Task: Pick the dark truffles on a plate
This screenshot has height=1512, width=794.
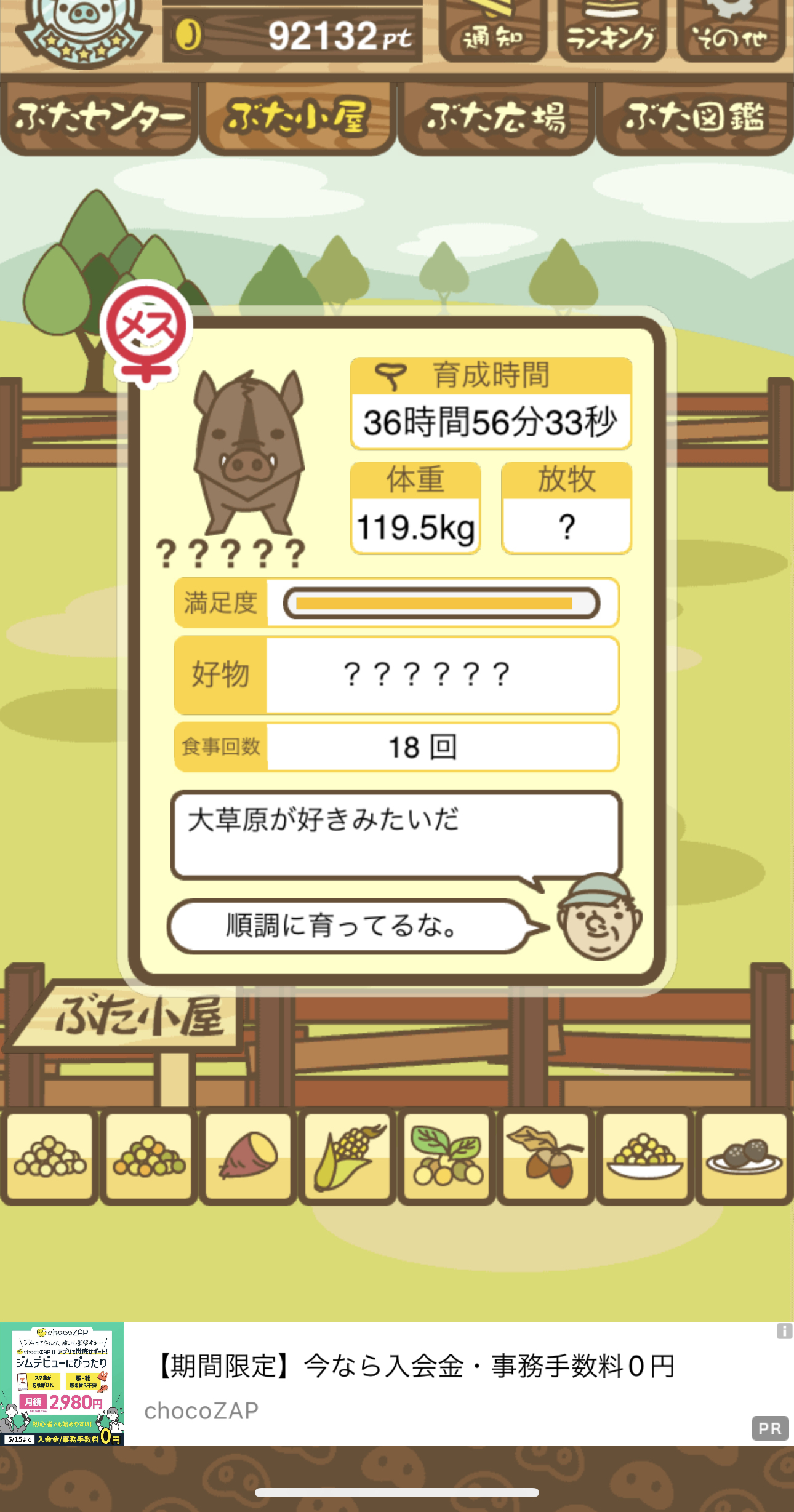Action: (744, 1156)
